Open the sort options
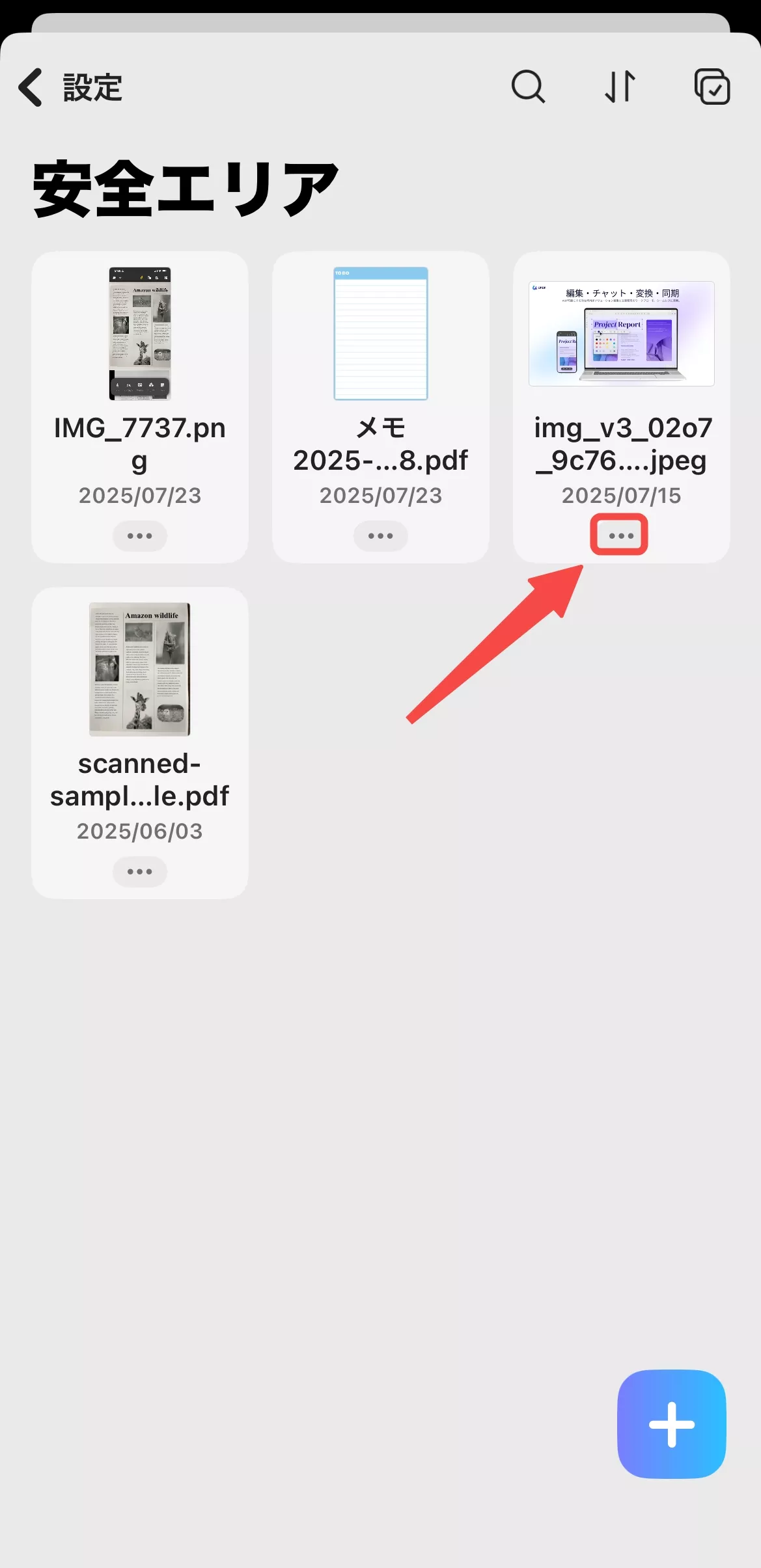Viewport: 761px width, 1568px height. click(620, 87)
